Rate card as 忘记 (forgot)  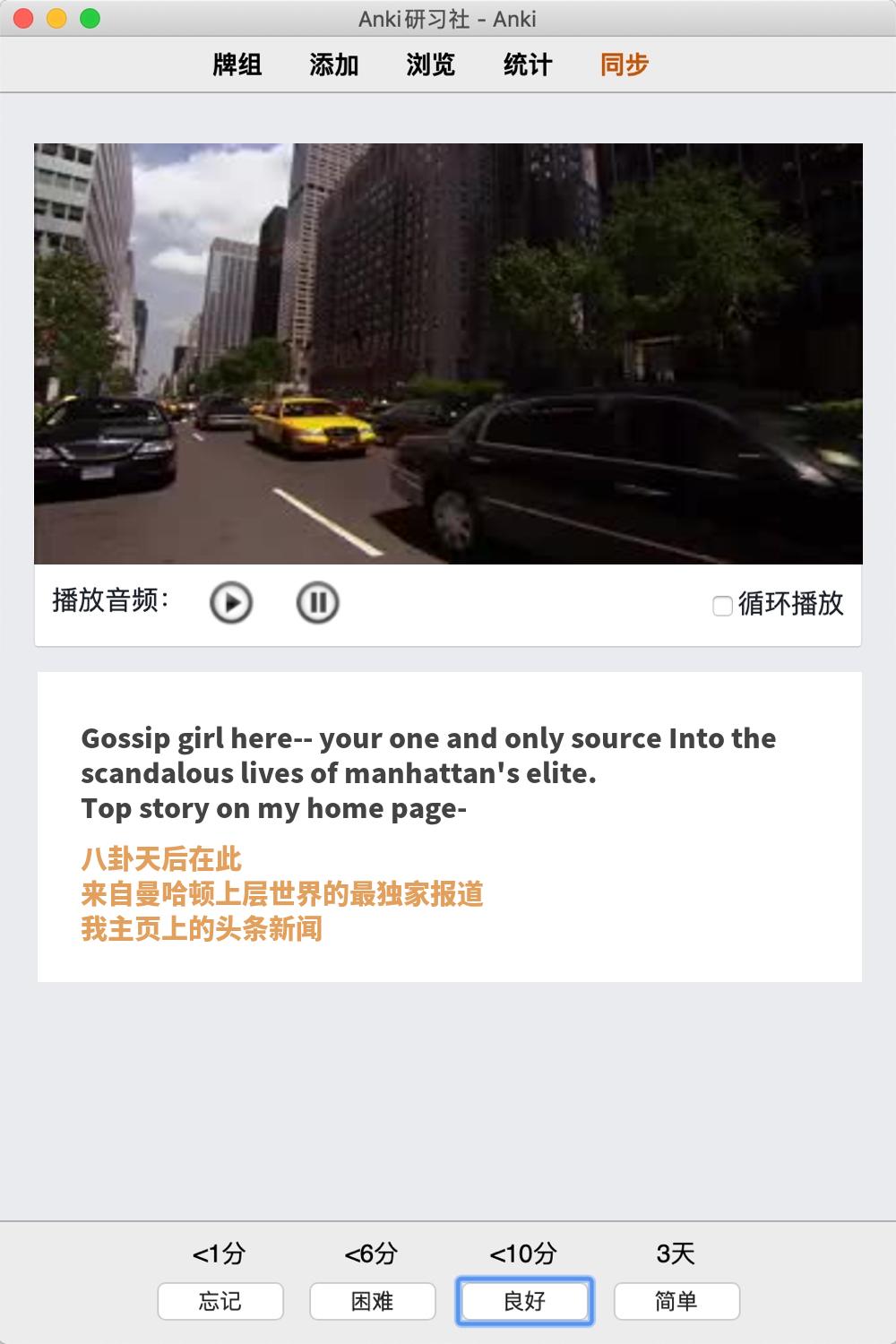pyautogui.click(x=220, y=1301)
